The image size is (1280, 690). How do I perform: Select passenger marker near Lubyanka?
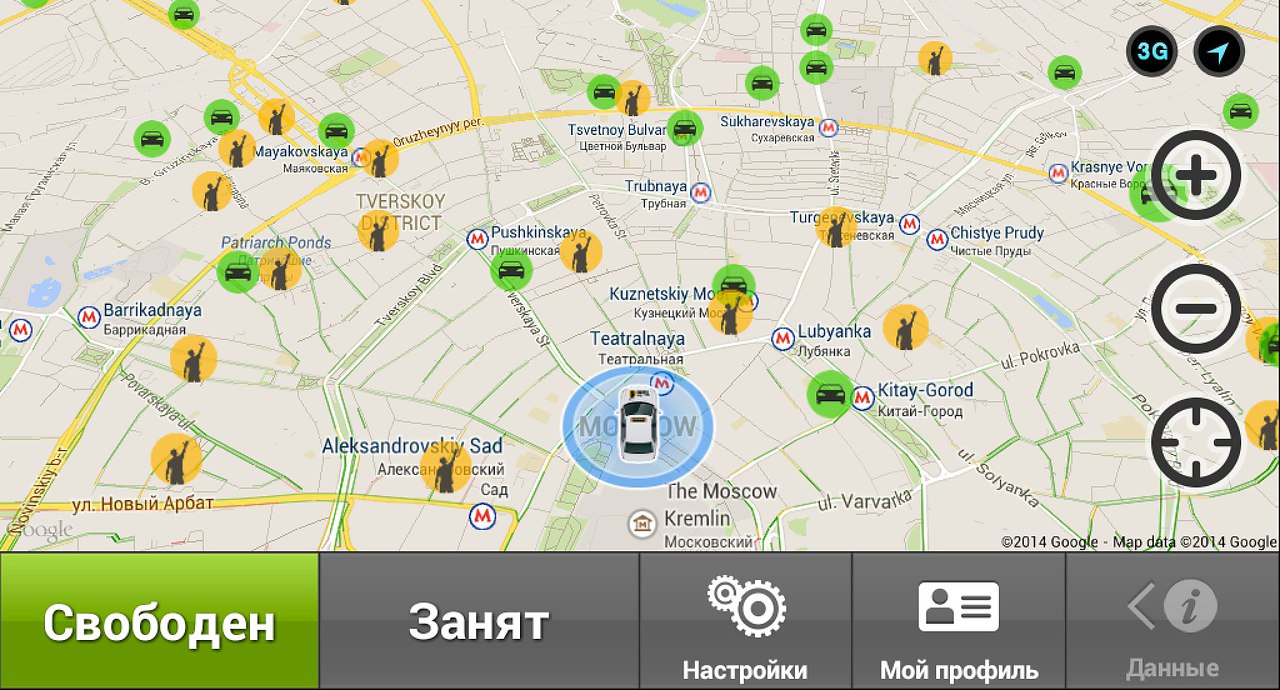[905, 328]
